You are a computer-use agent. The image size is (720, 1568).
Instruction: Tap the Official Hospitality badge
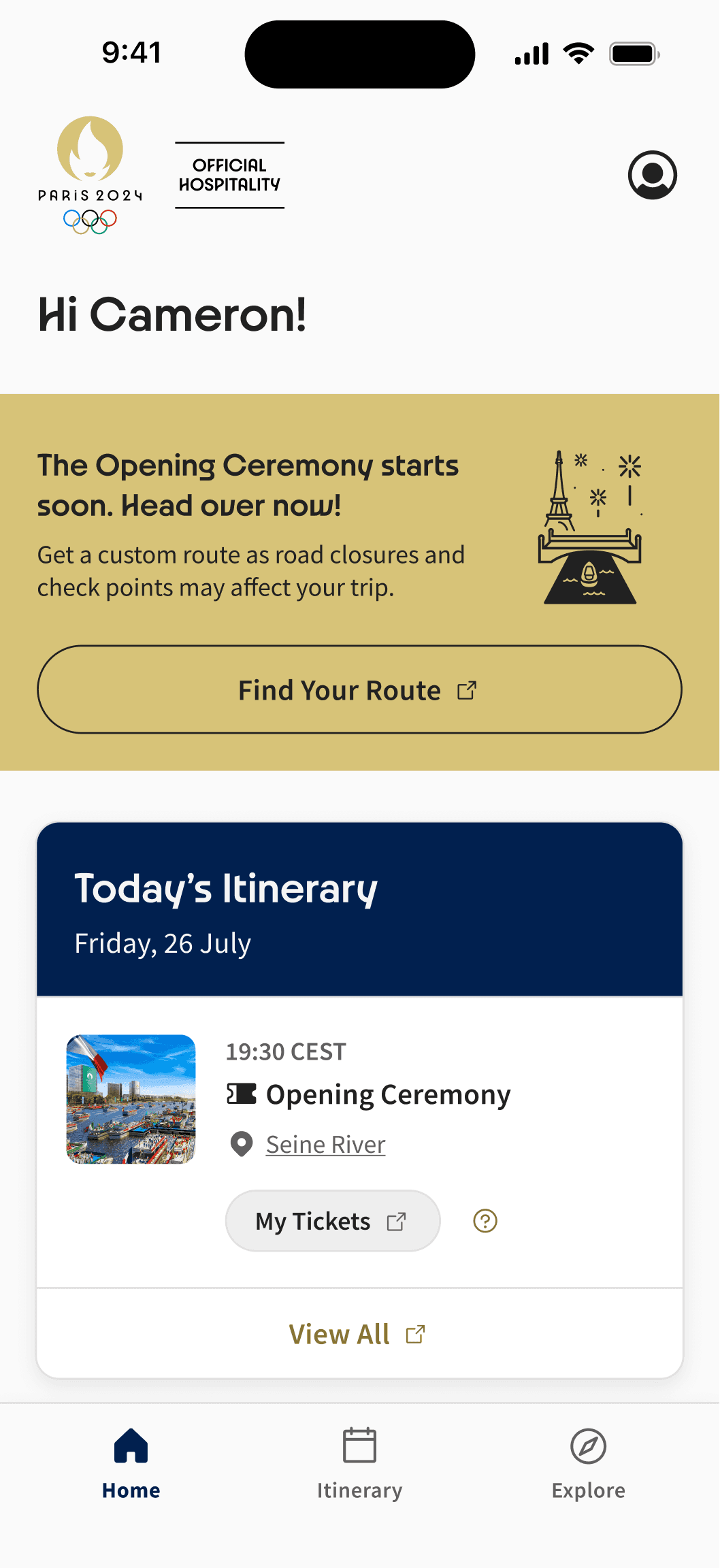pos(229,174)
